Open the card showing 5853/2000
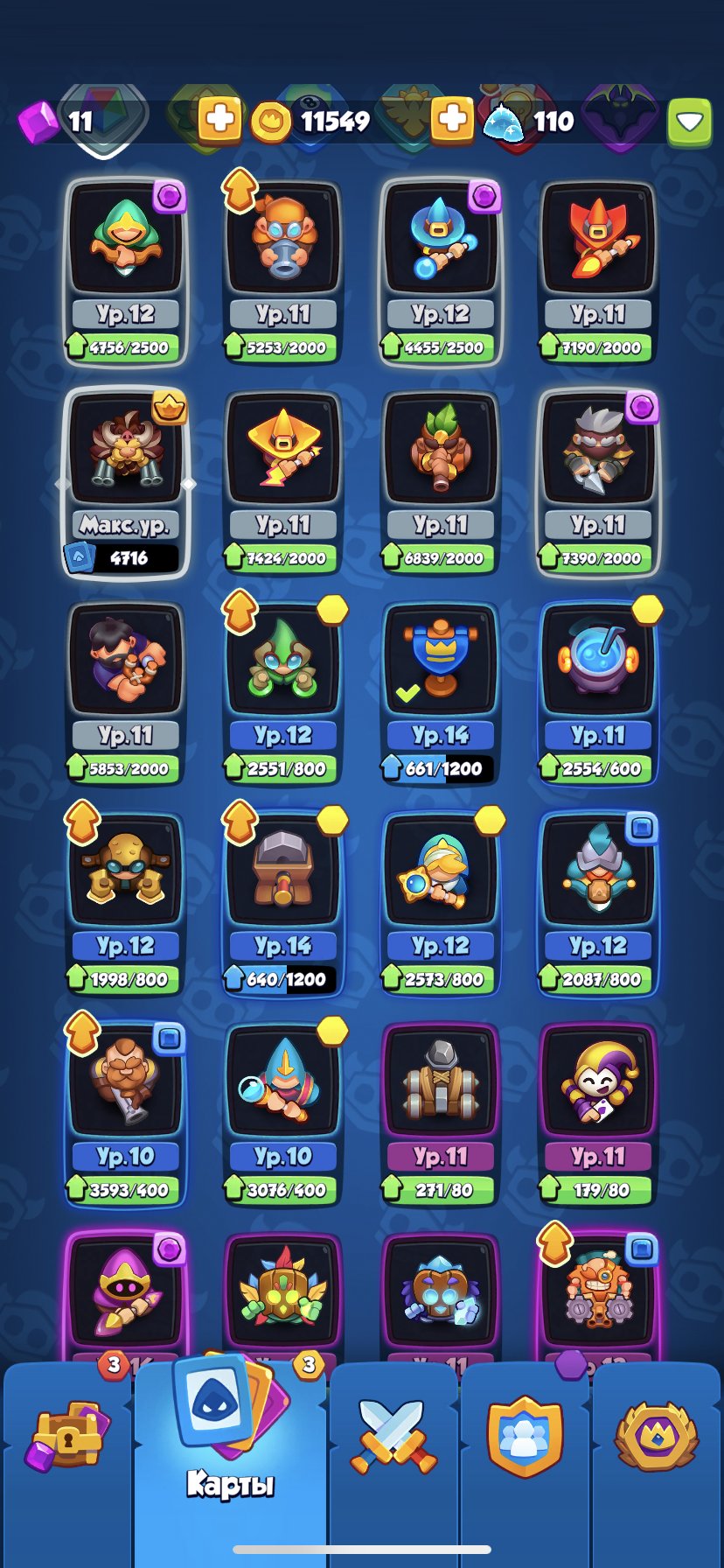This screenshot has width=724, height=1568. [x=126, y=693]
